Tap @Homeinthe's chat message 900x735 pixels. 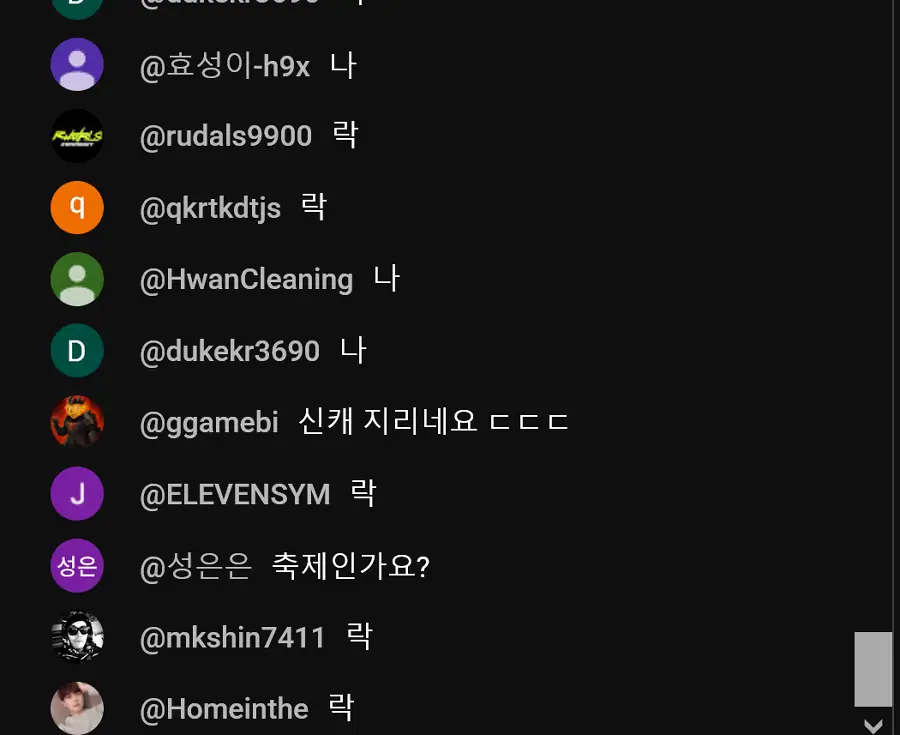341,708
